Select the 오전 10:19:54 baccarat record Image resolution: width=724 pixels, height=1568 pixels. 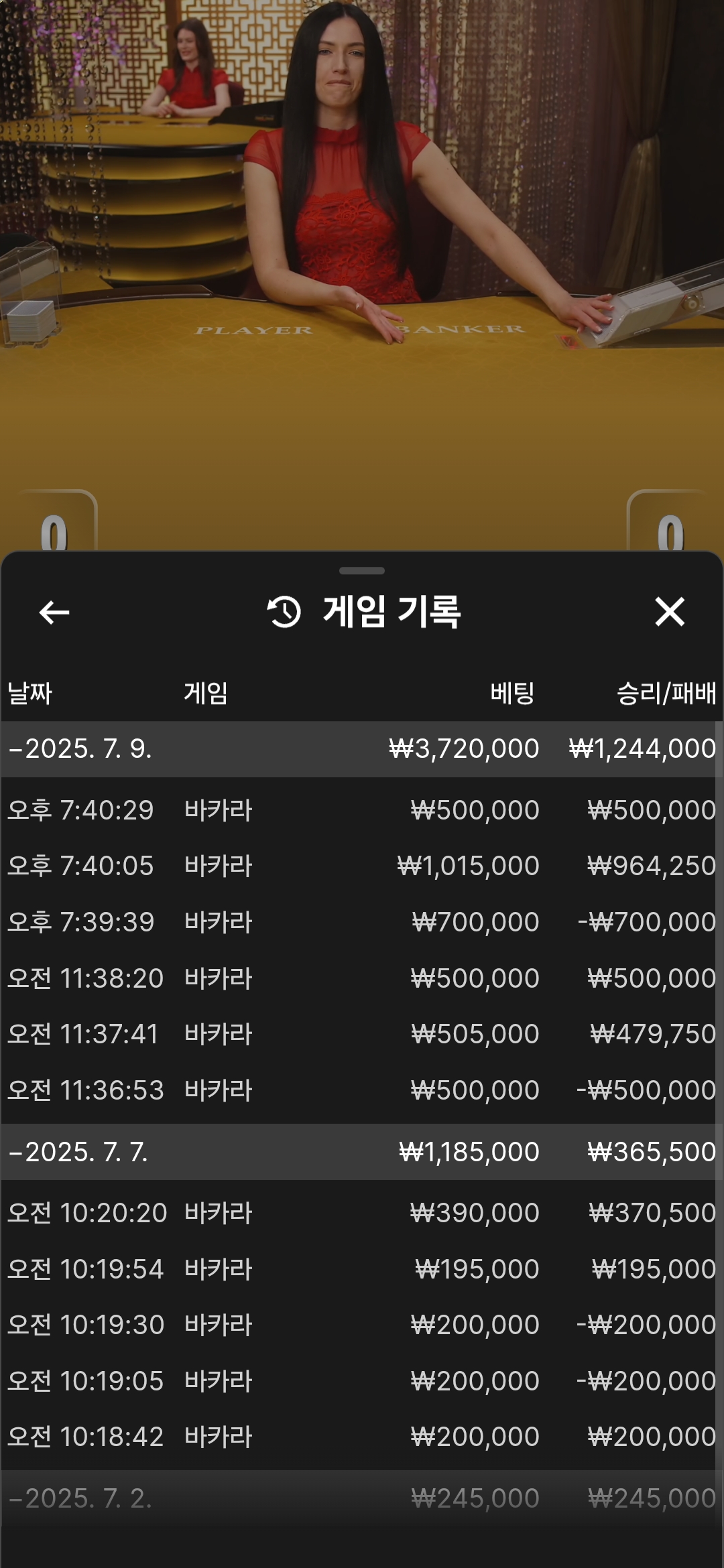click(x=362, y=1269)
